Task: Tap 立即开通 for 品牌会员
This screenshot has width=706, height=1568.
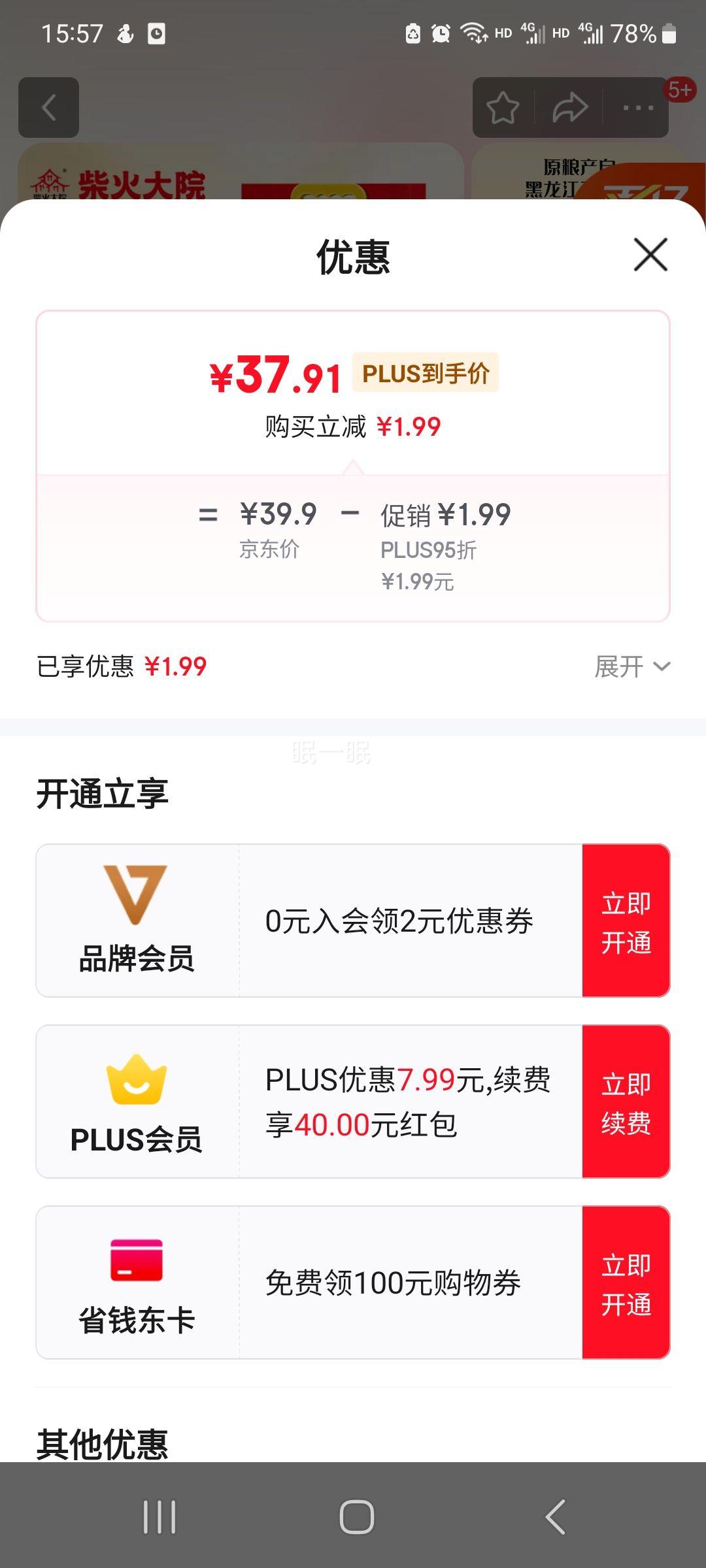Action: 626,921
